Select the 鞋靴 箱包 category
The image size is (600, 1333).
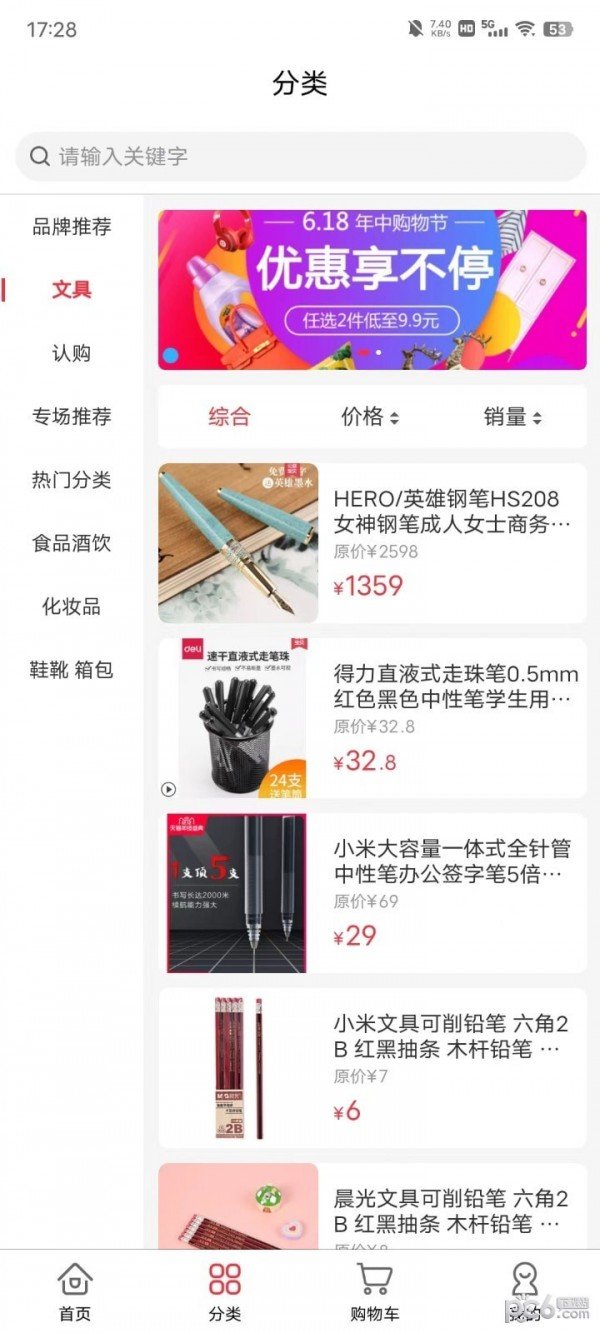coord(71,670)
